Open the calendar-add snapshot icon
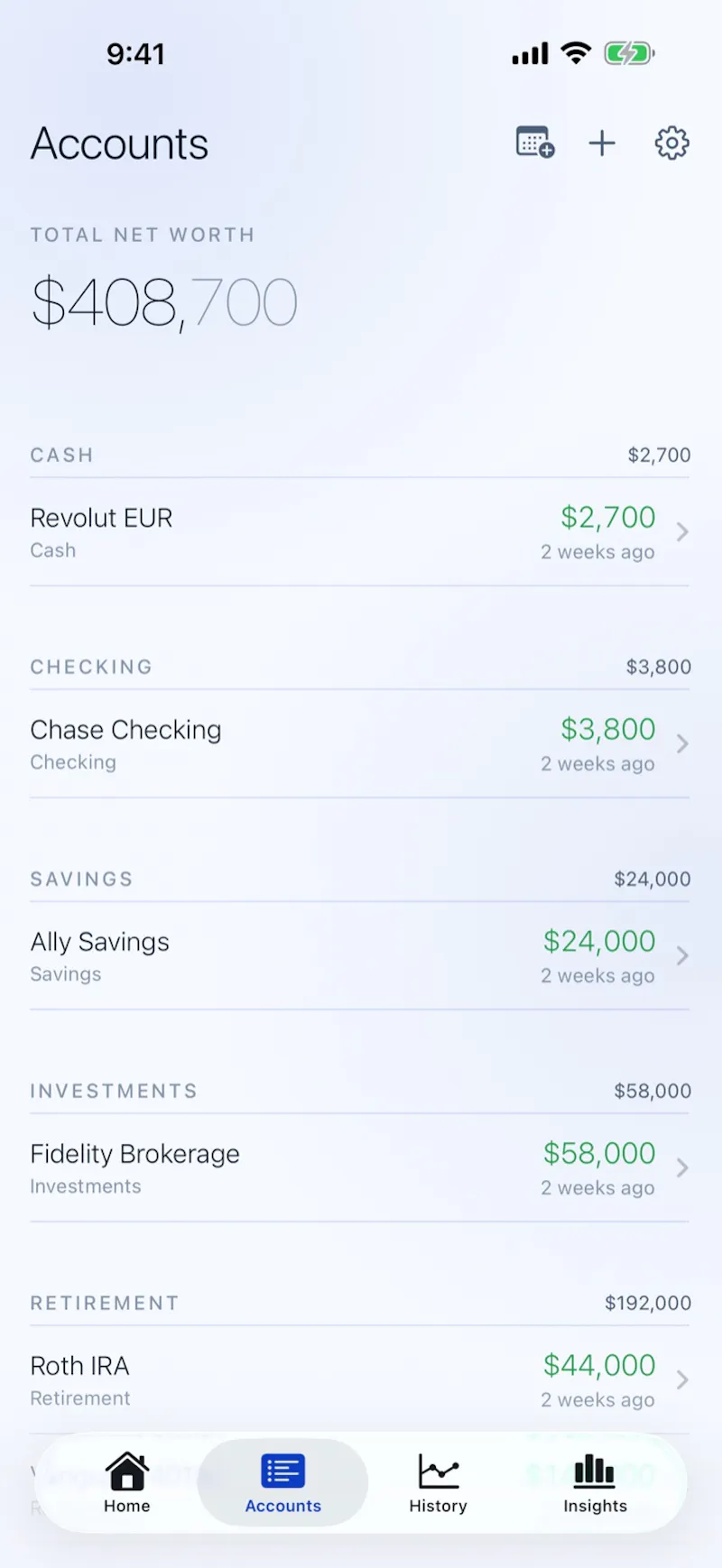 click(x=534, y=143)
